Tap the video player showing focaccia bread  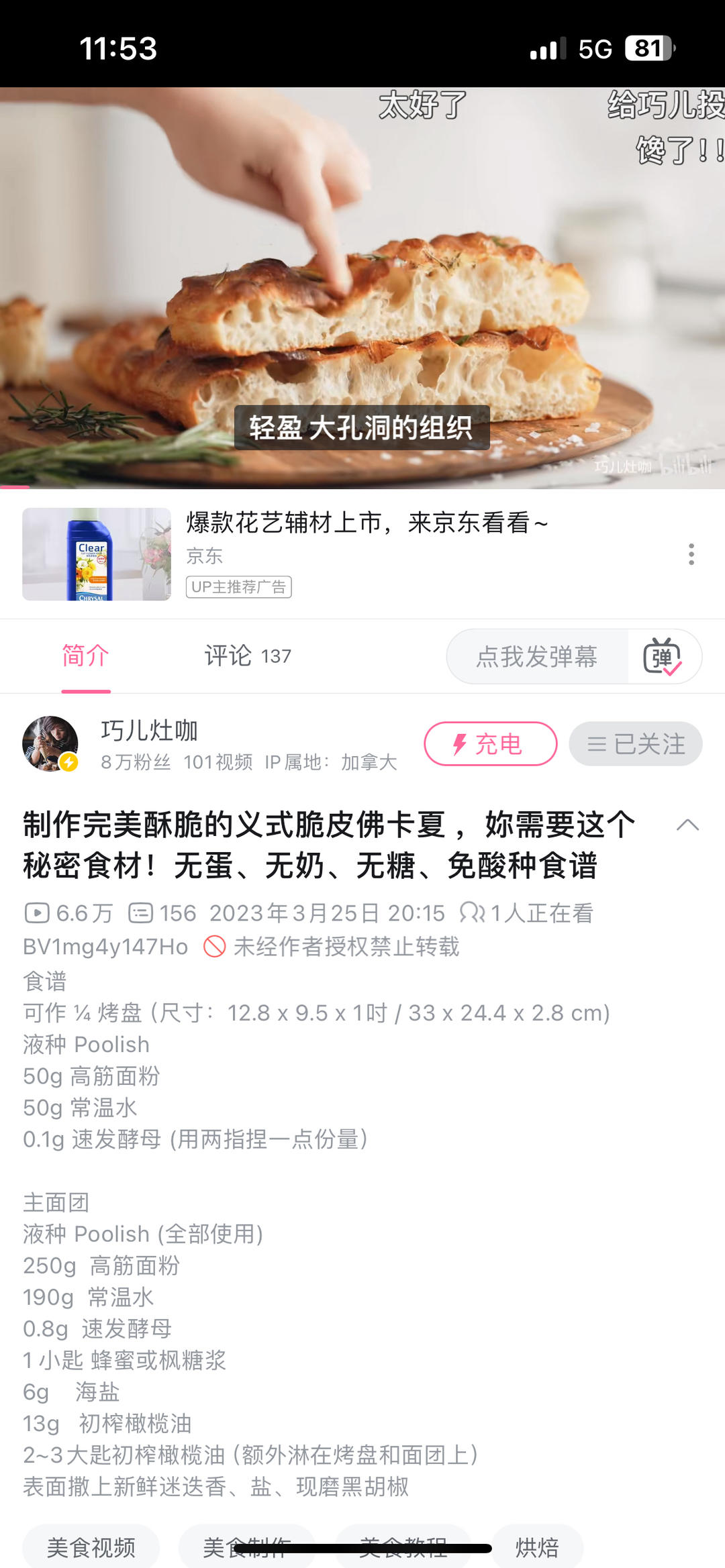(x=362, y=287)
